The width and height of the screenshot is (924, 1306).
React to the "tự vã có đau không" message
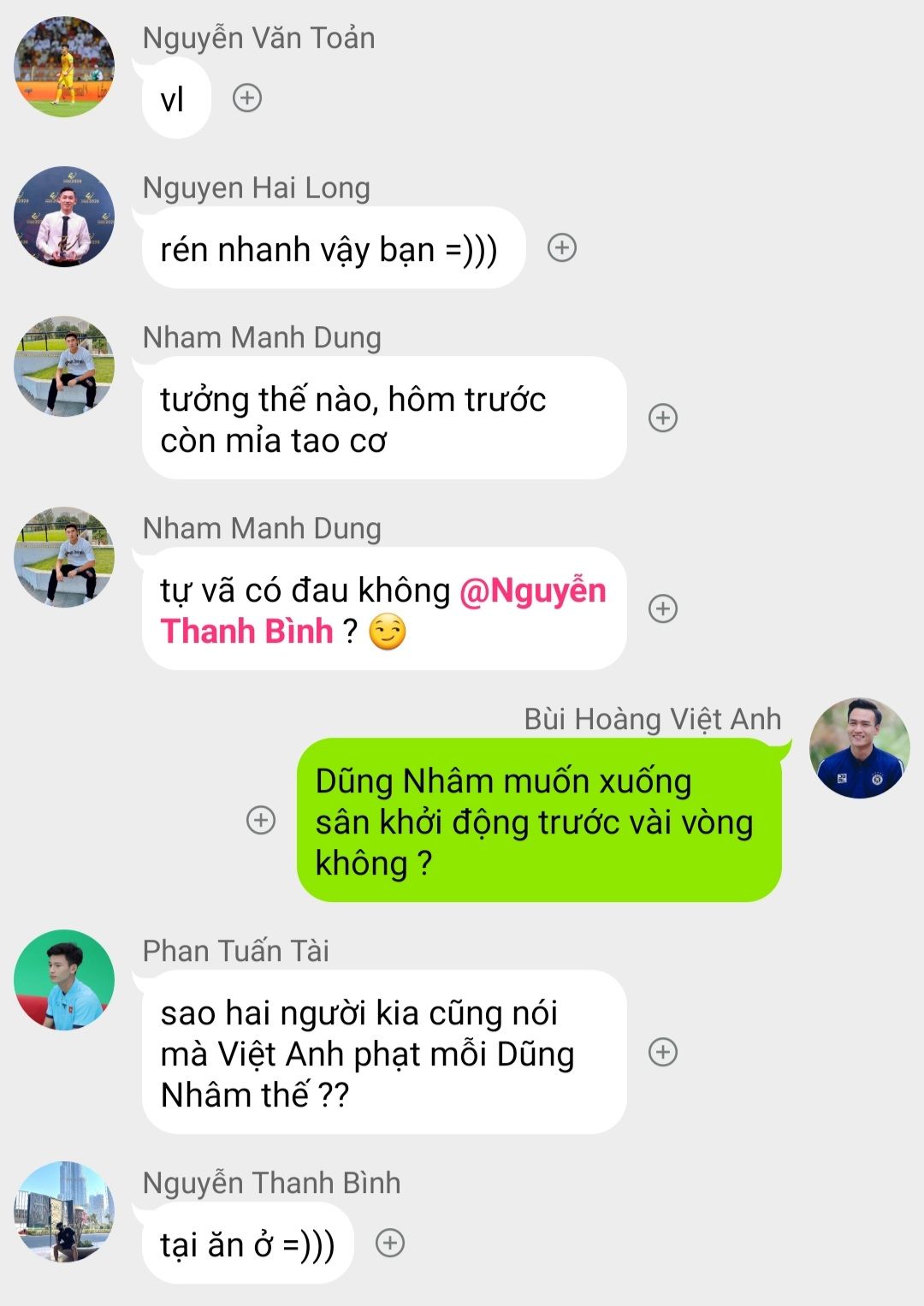pos(663,608)
